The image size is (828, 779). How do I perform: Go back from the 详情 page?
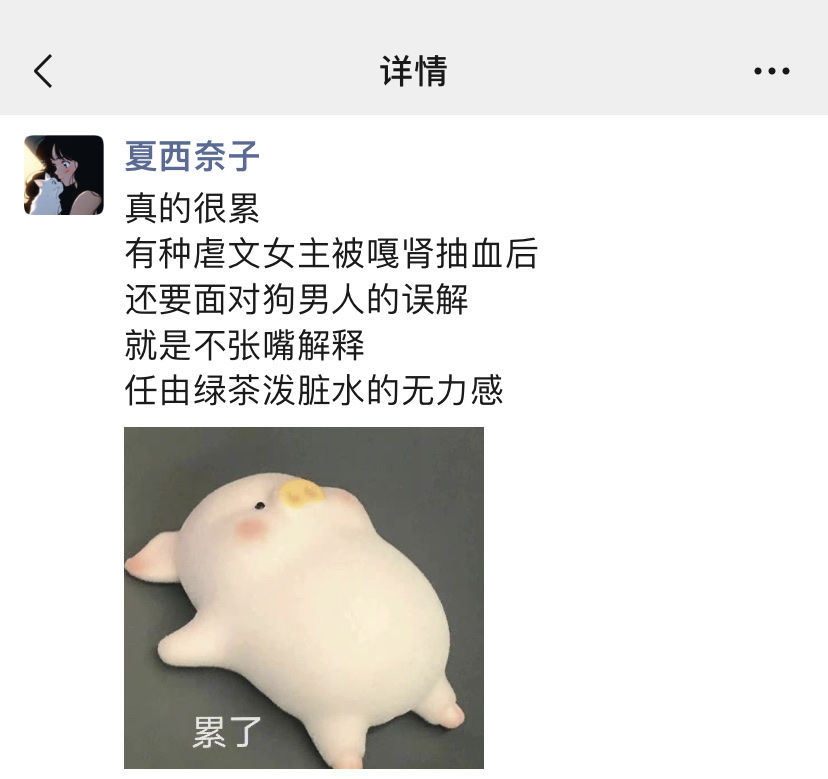tap(43, 72)
